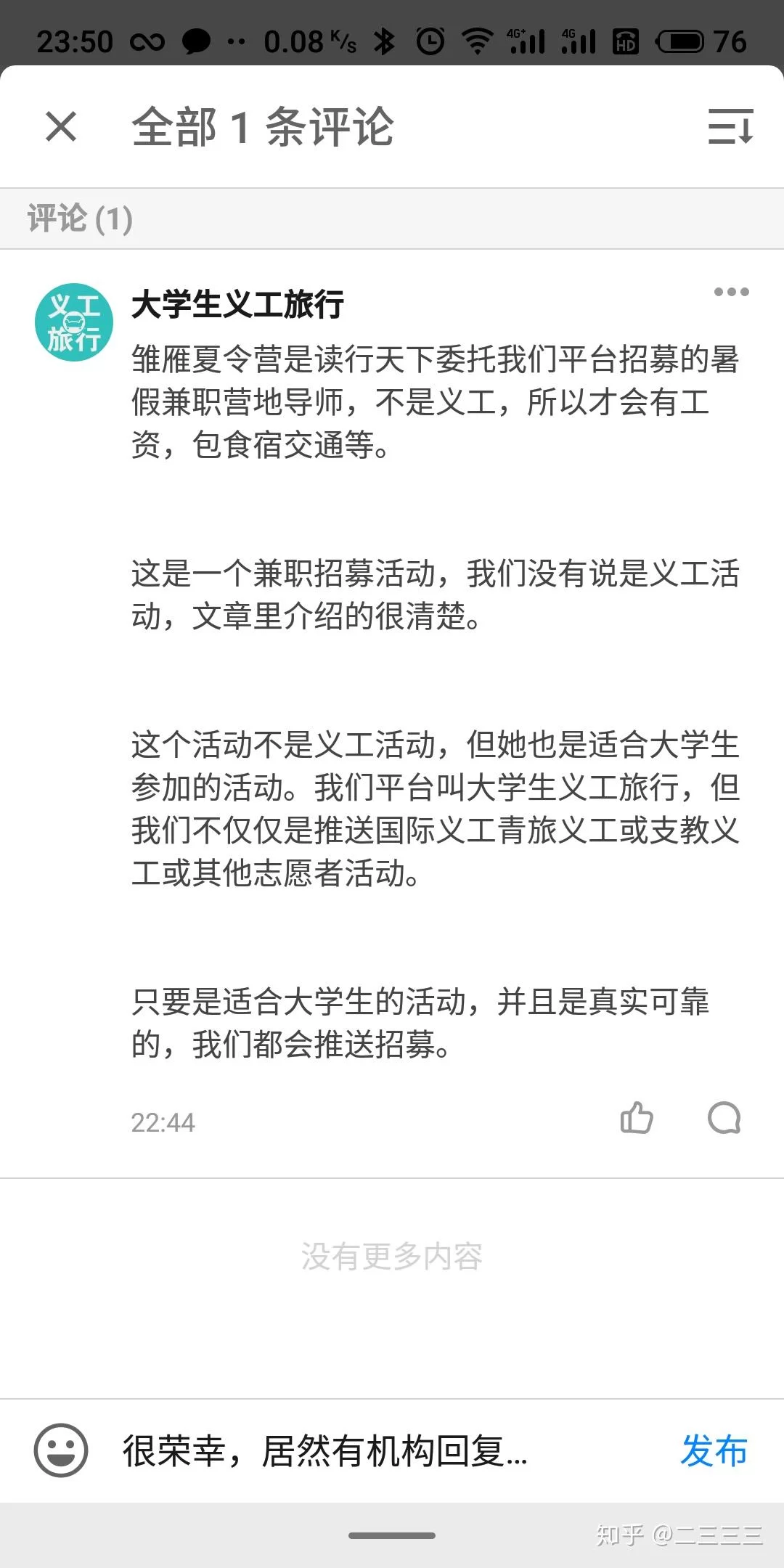This screenshot has width=784, height=1568.
Task: Like the comment from 大学生义工旅行
Action: pos(637,1119)
